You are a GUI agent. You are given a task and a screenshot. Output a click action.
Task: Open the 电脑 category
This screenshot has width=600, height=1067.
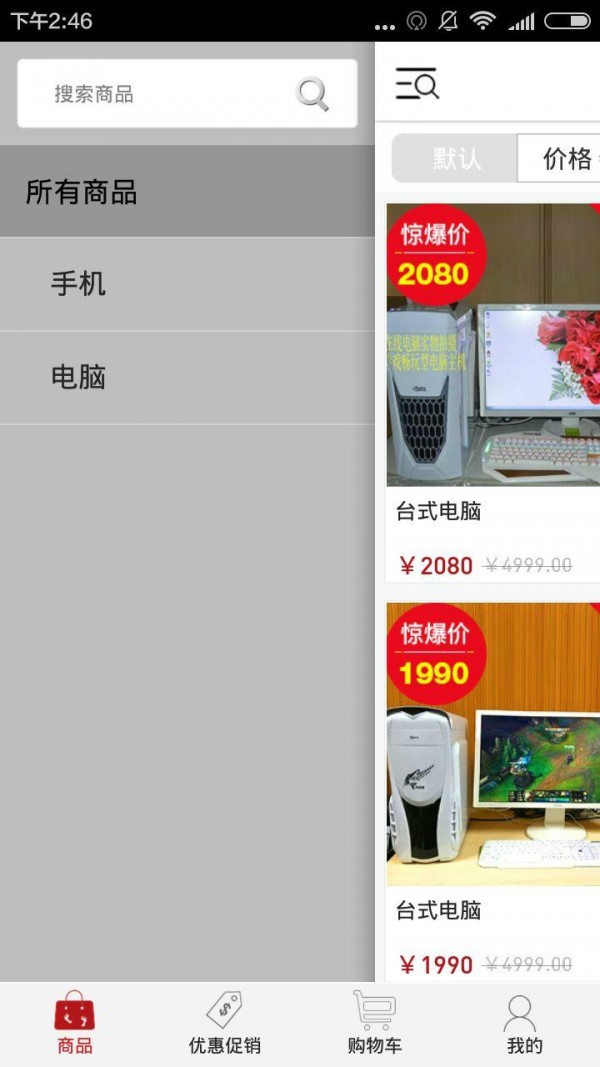pyautogui.click(x=187, y=377)
